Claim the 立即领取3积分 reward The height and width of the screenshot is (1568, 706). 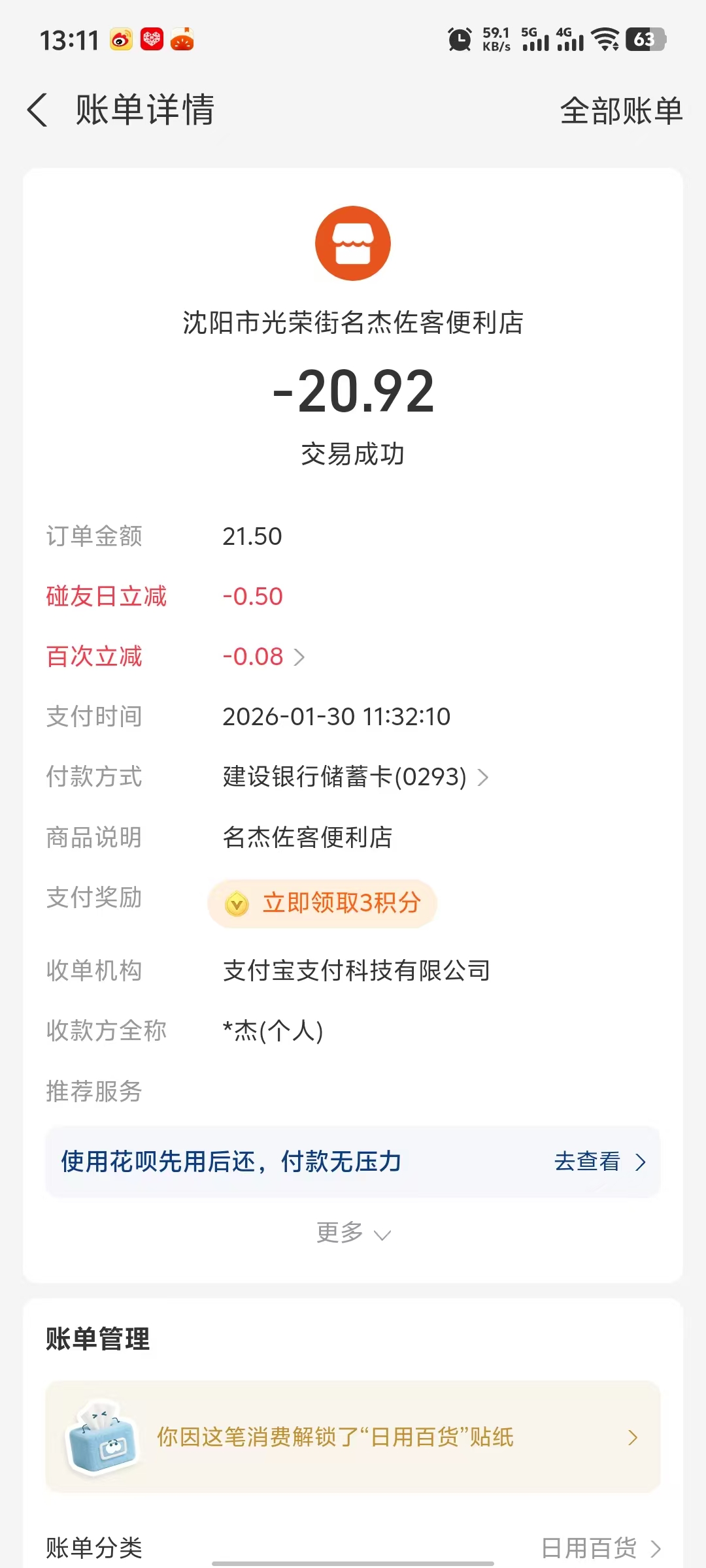pos(322,903)
